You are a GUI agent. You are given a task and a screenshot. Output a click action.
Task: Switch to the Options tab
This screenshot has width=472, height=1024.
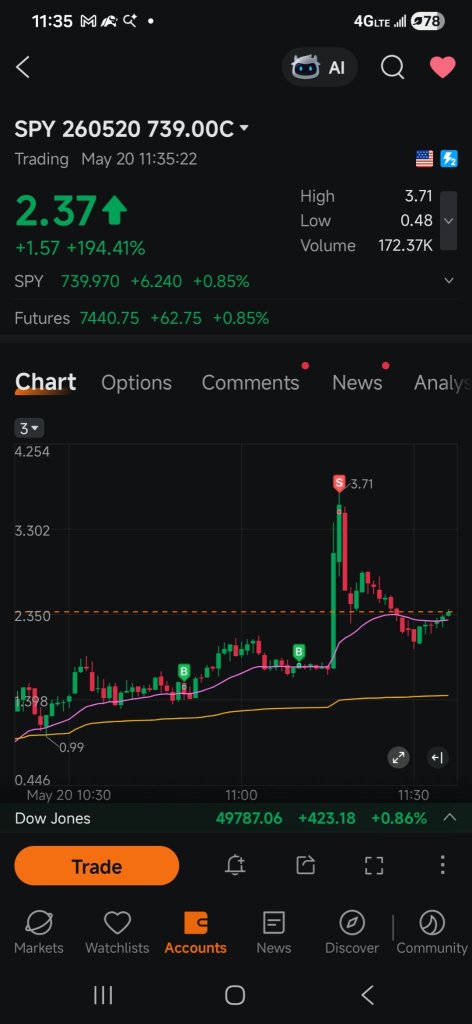[x=136, y=383]
